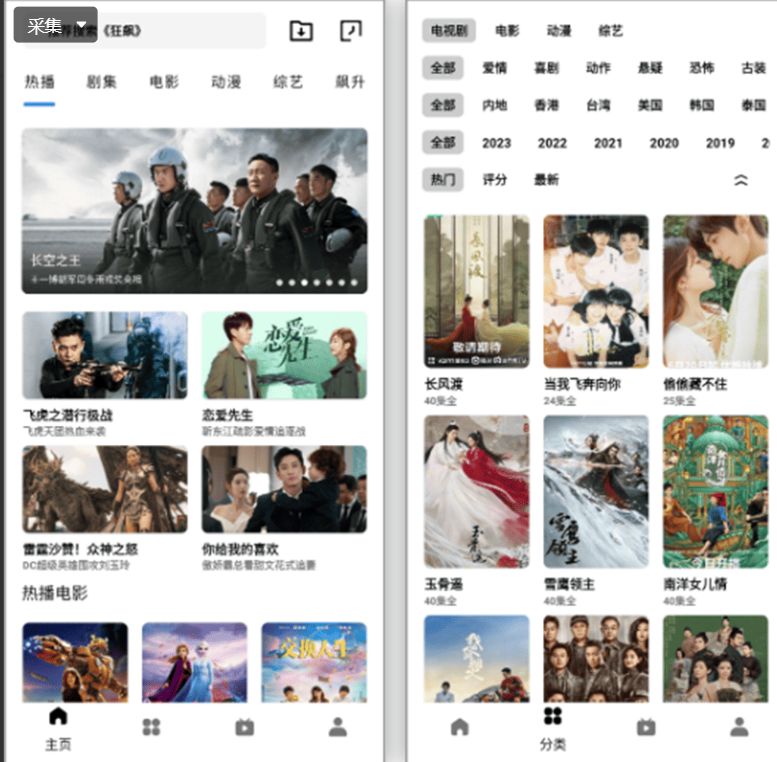Switch to the 飙升 tab
This screenshot has width=777, height=762.
[x=350, y=82]
